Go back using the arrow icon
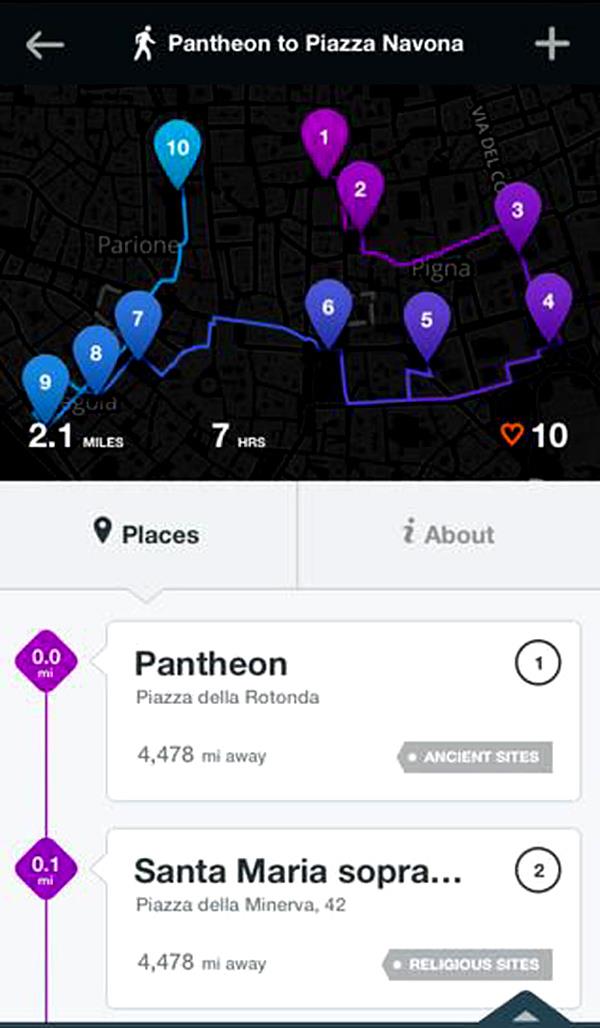 (x=45, y=45)
